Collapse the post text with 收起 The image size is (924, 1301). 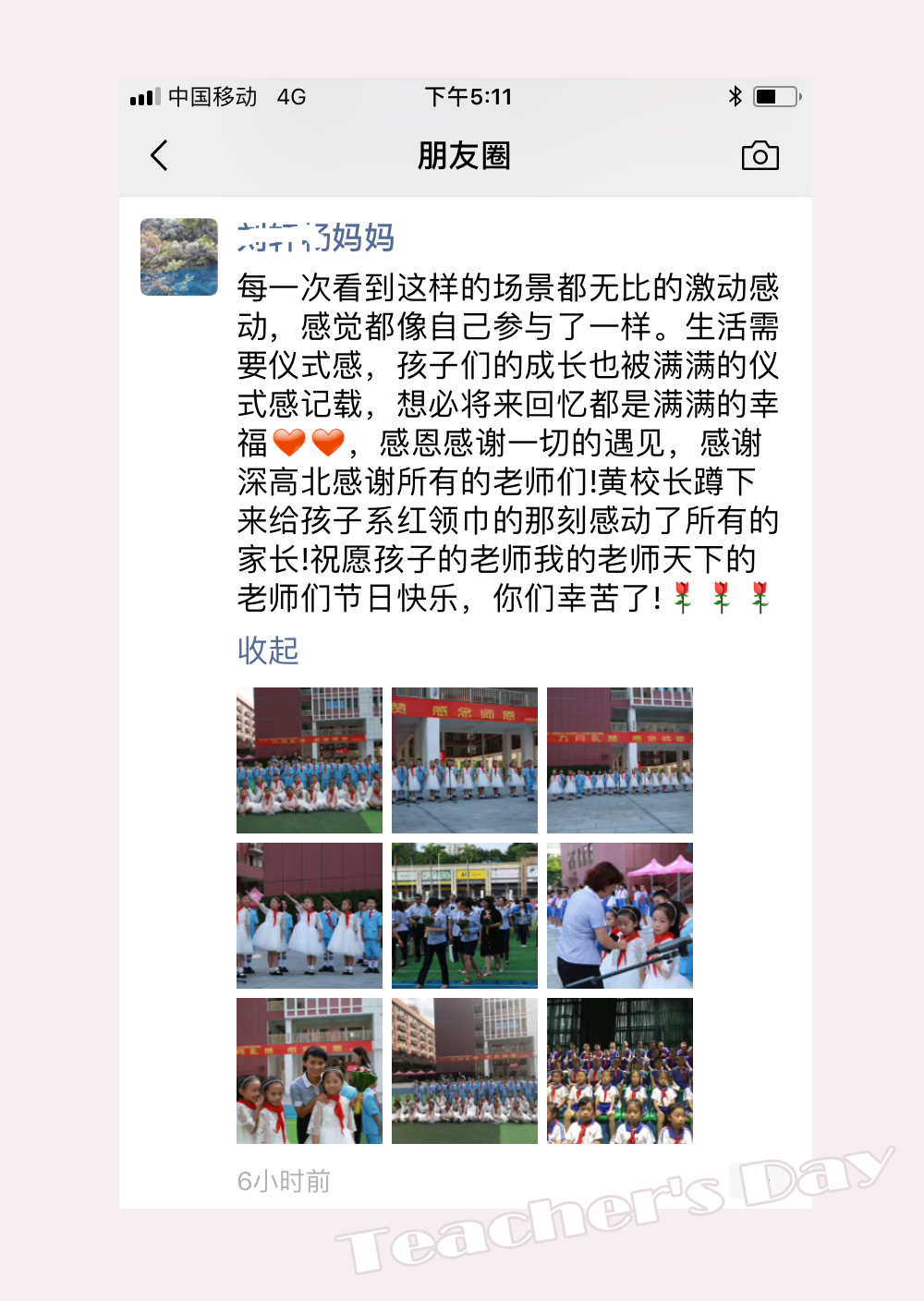point(268,650)
